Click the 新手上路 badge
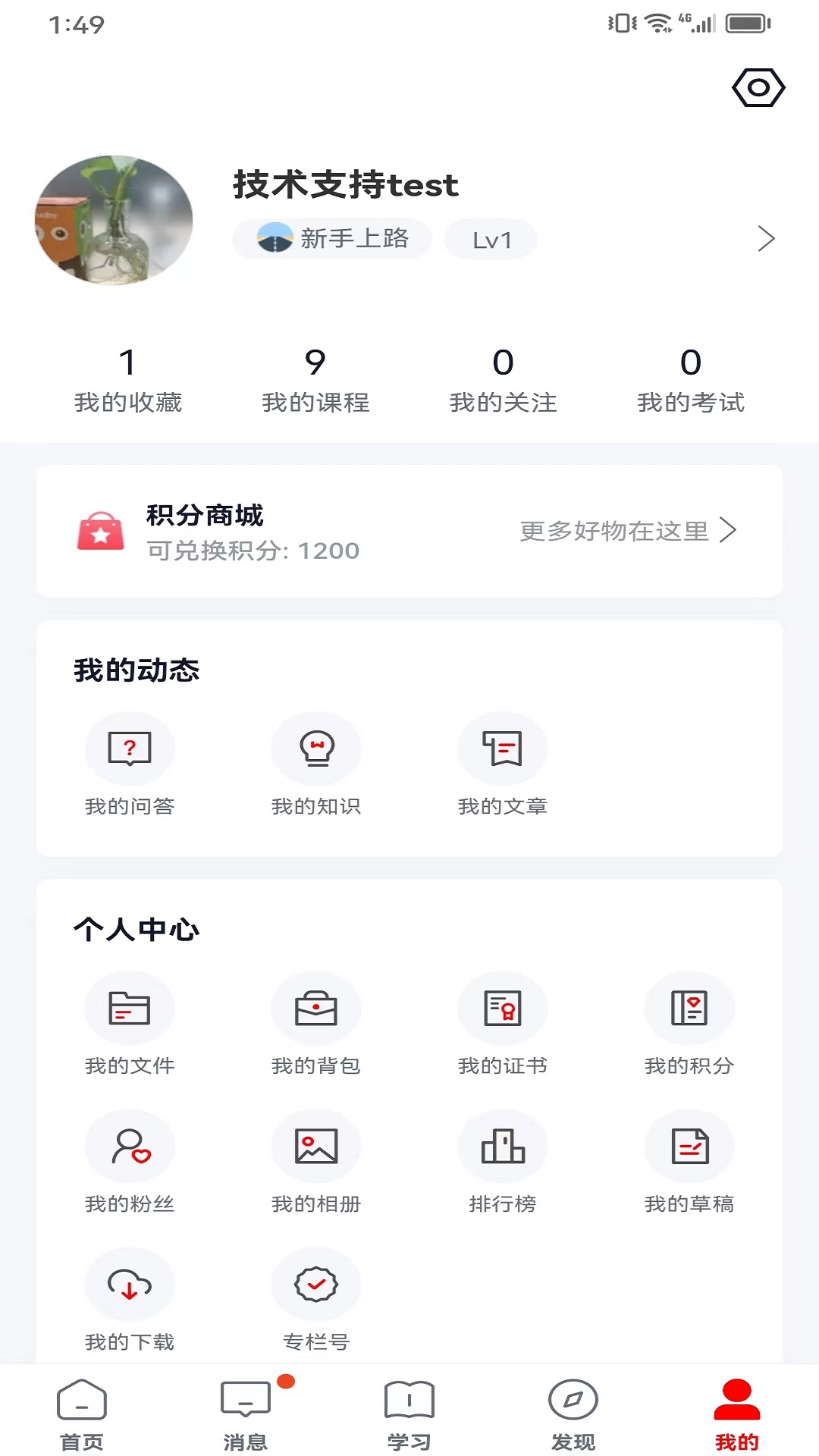The image size is (819, 1456). (x=332, y=238)
